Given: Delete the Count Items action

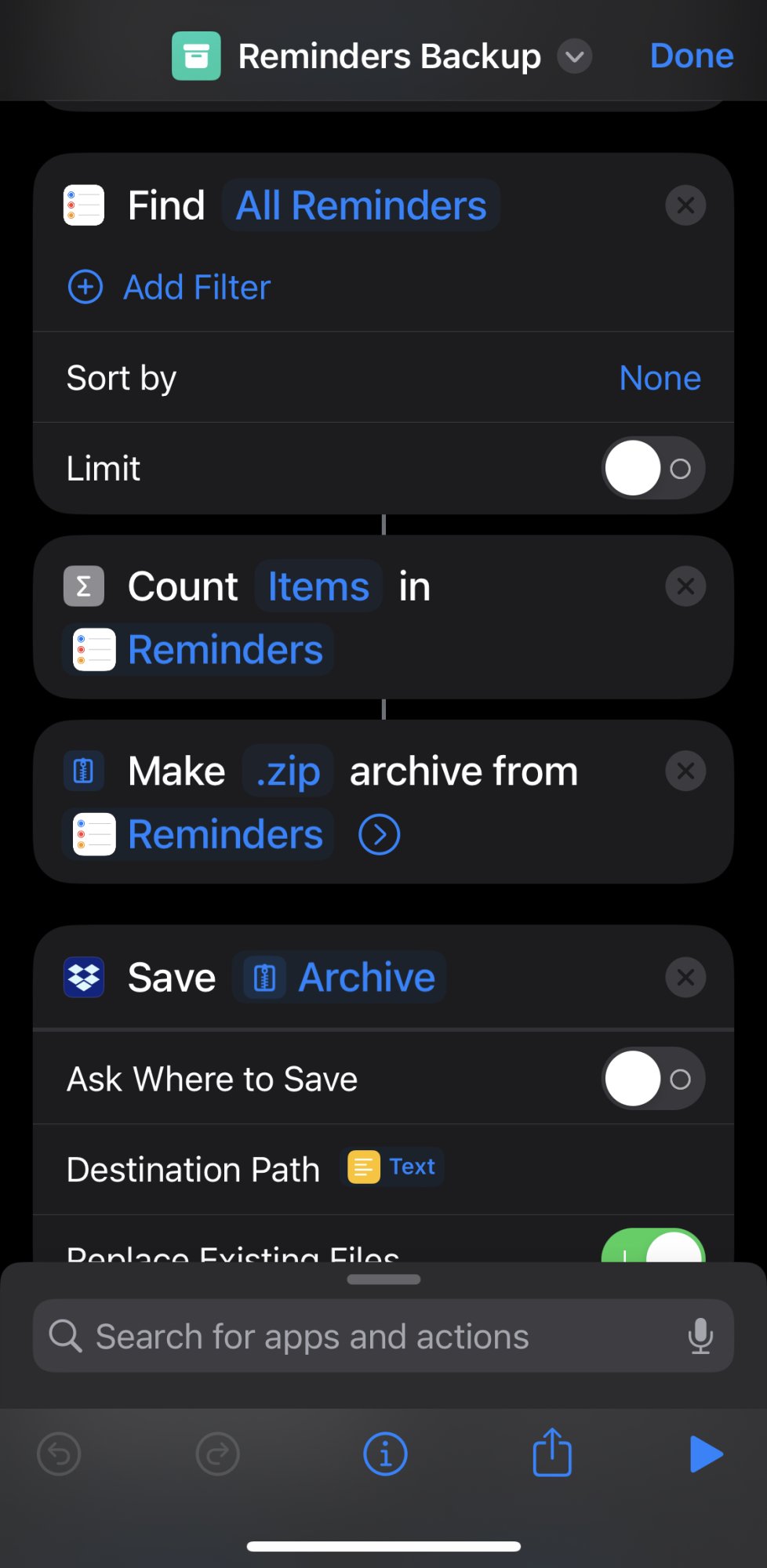Looking at the screenshot, I should click(685, 586).
